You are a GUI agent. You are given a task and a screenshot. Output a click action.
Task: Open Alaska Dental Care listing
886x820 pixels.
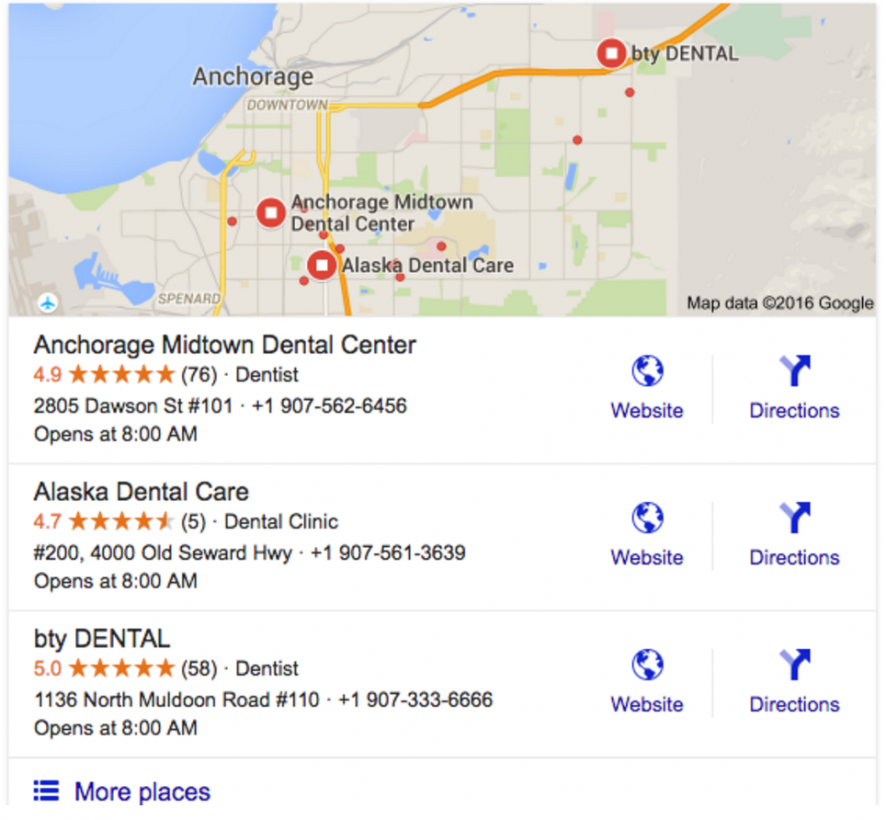click(141, 492)
